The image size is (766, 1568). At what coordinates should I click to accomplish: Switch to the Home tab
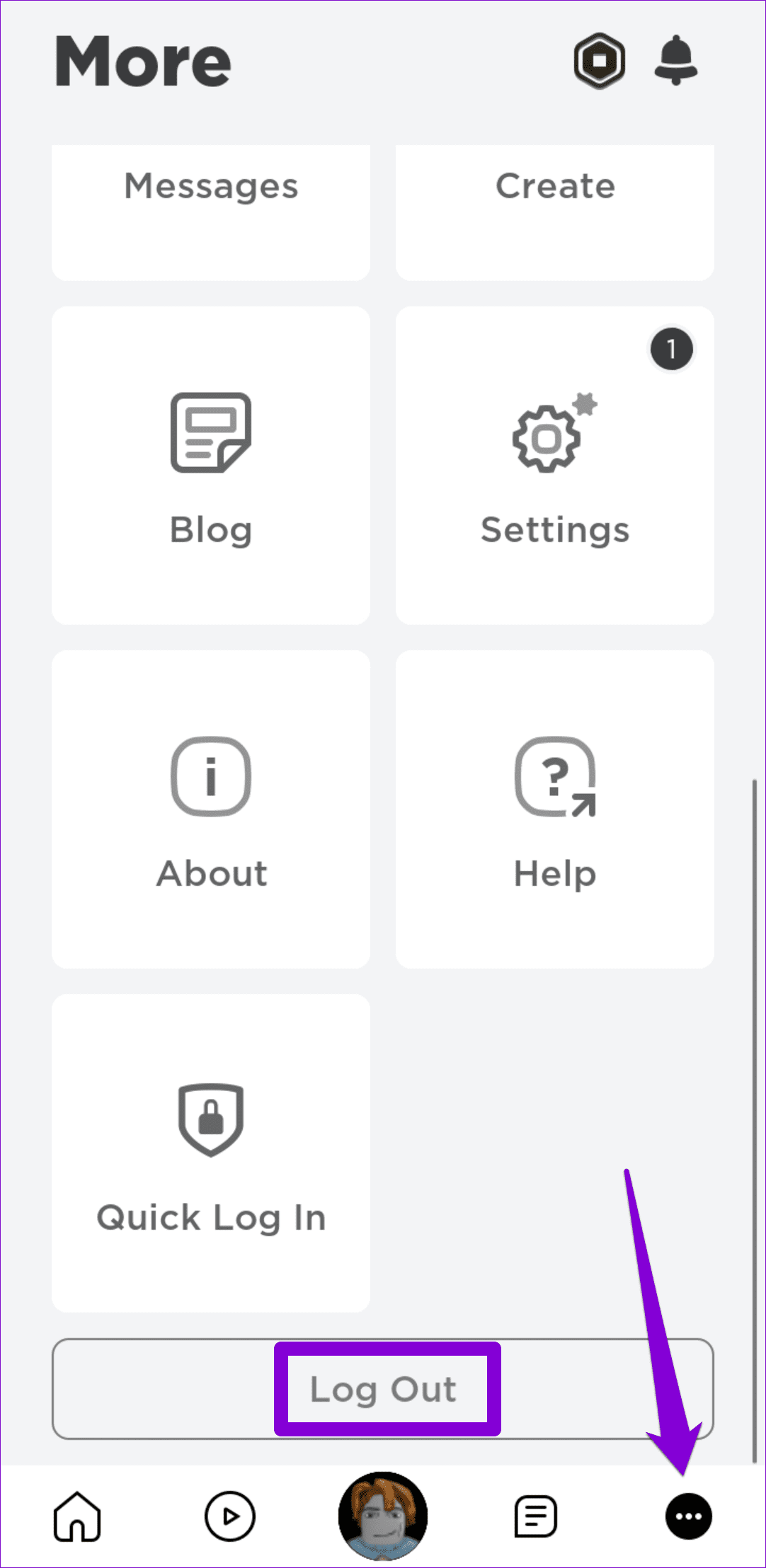tap(76, 1515)
